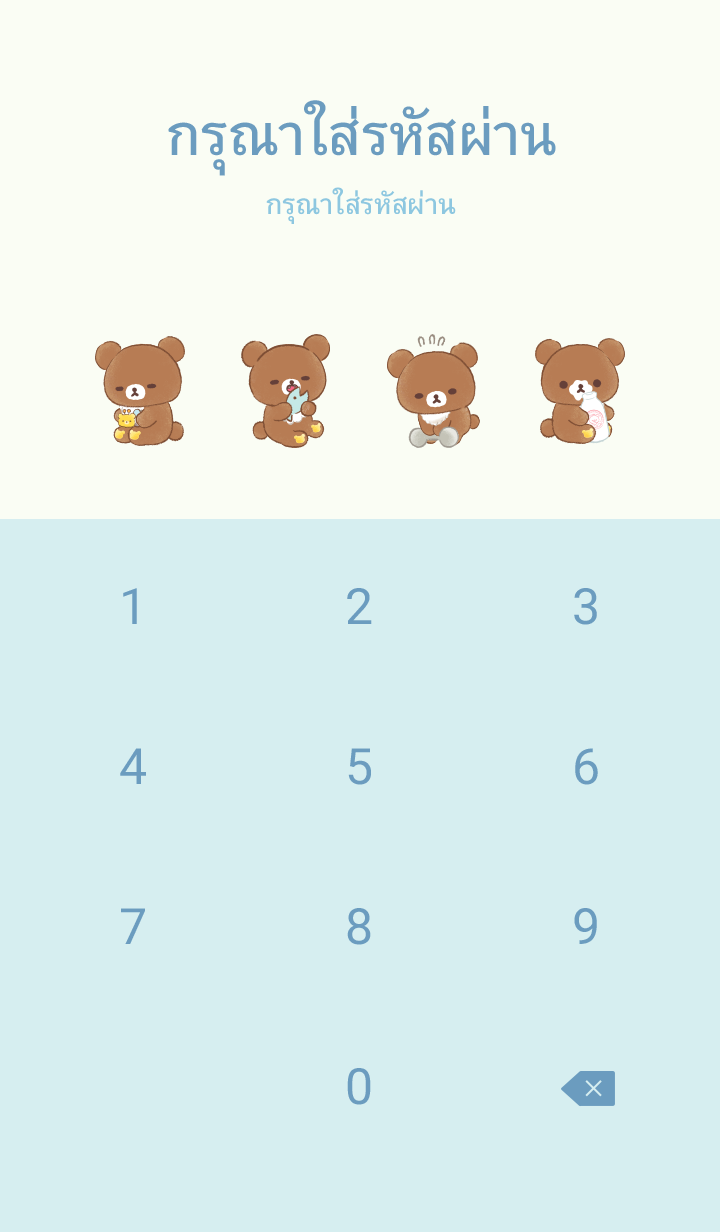Image resolution: width=720 pixels, height=1232 pixels.
Task: Tap the 5 key
Action: tap(359, 767)
